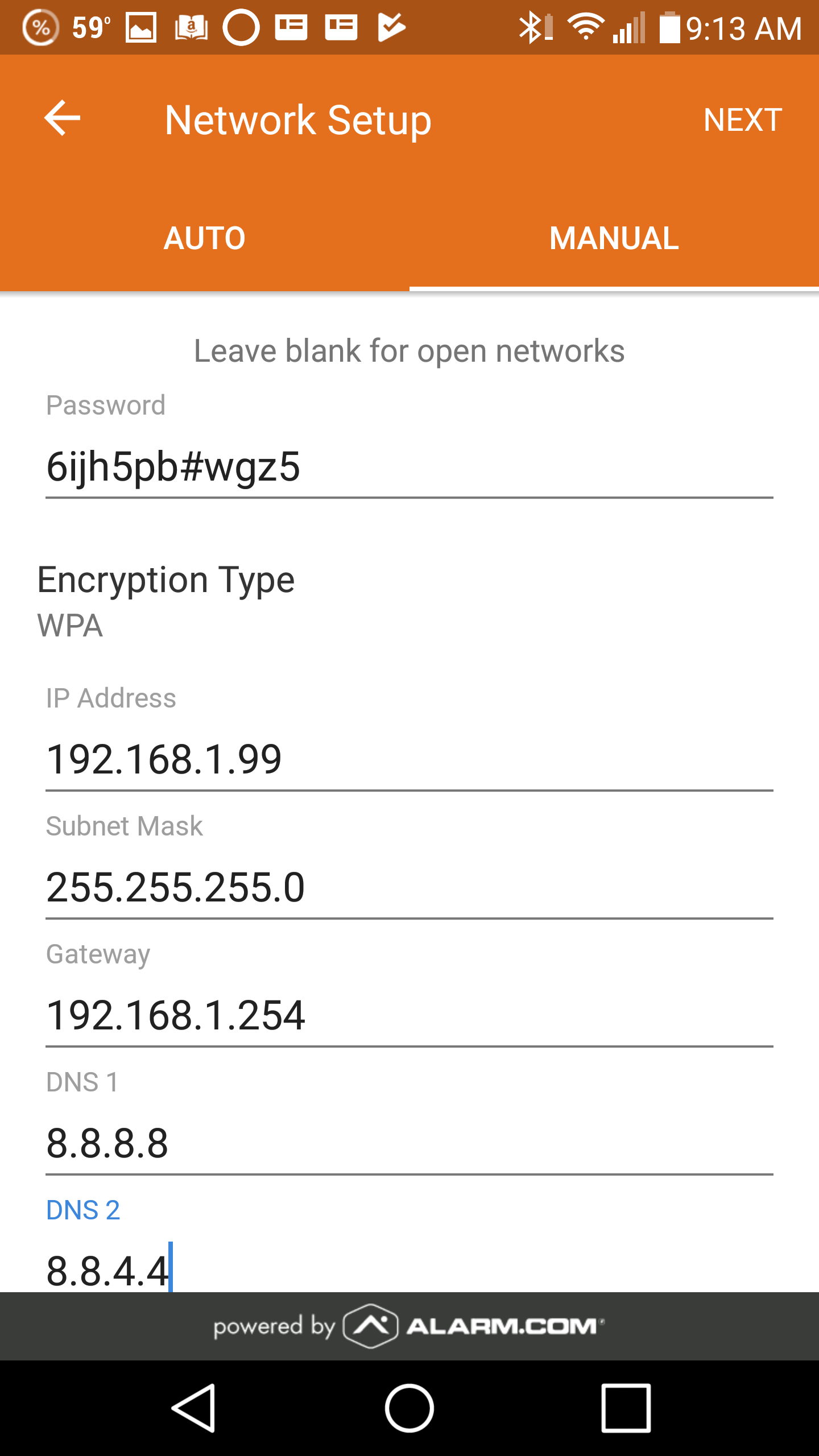
Task: Tap the DNS 1 field
Action: (409, 1144)
